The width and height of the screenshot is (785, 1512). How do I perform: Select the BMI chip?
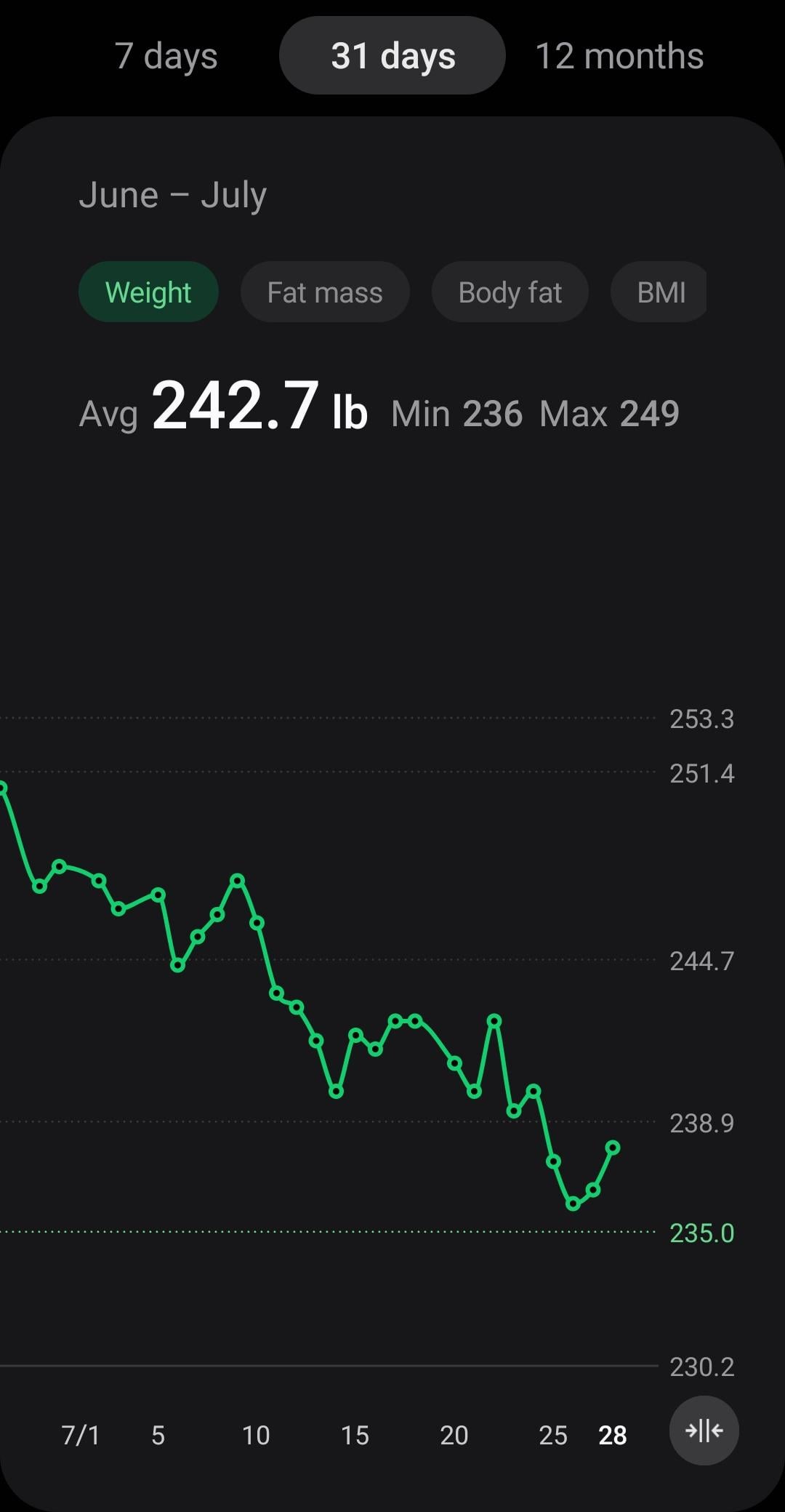(x=660, y=292)
